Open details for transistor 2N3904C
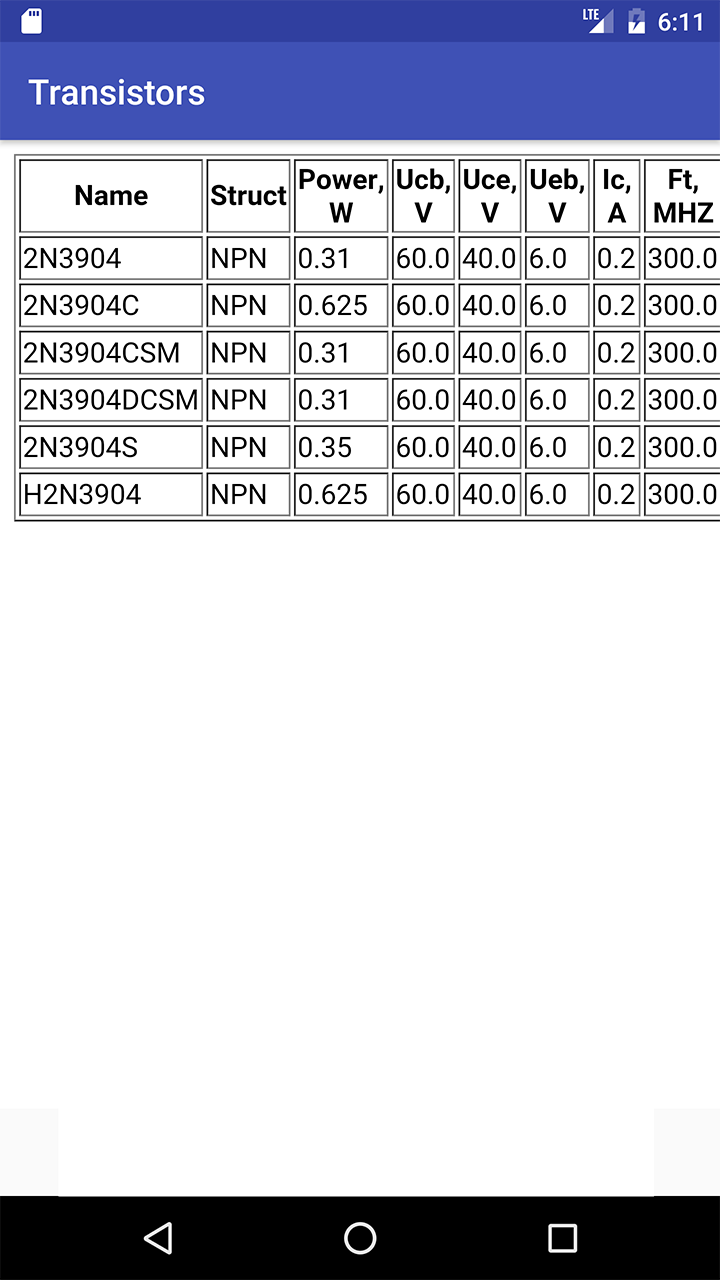The height and width of the screenshot is (1280, 720). 110,305
